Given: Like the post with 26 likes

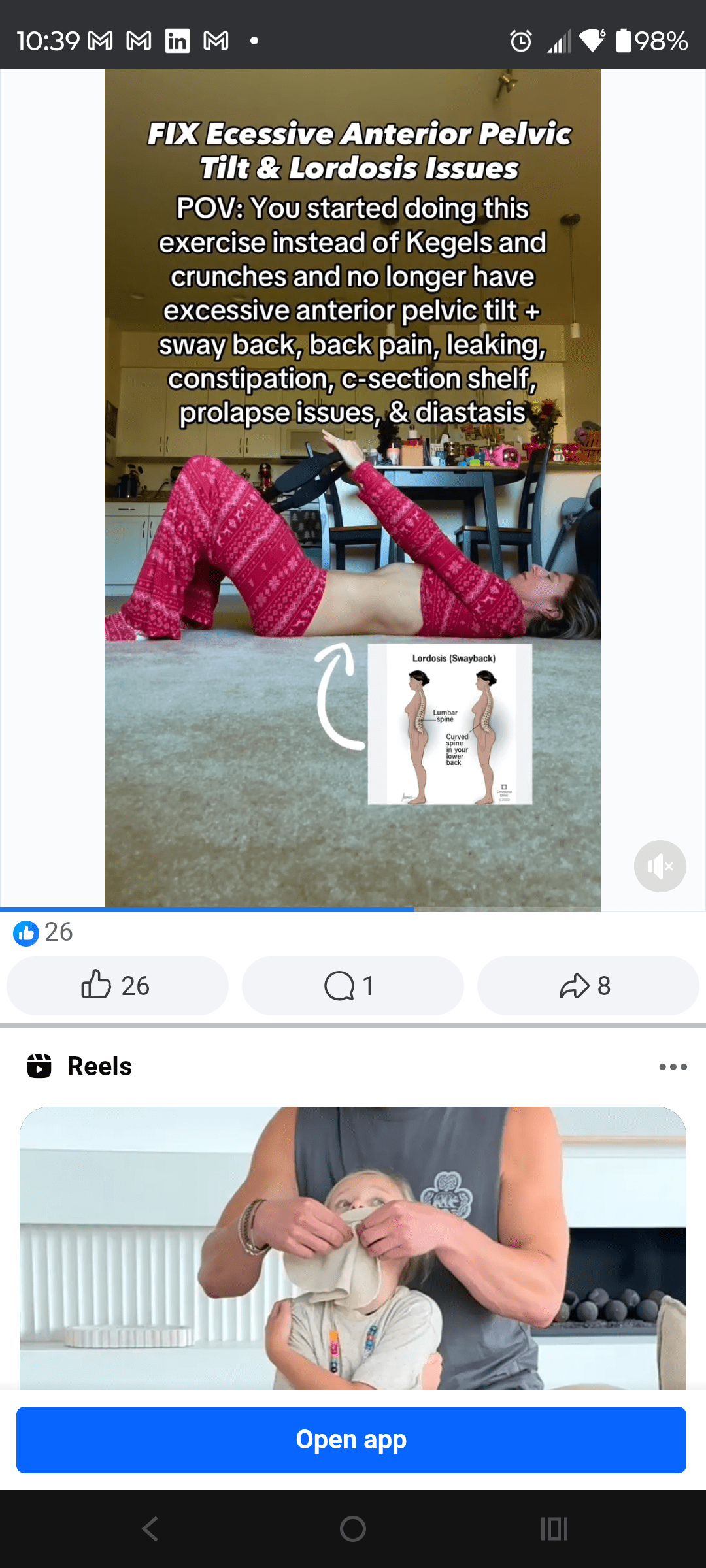Looking at the screenshot, I should tap(117, 985).
